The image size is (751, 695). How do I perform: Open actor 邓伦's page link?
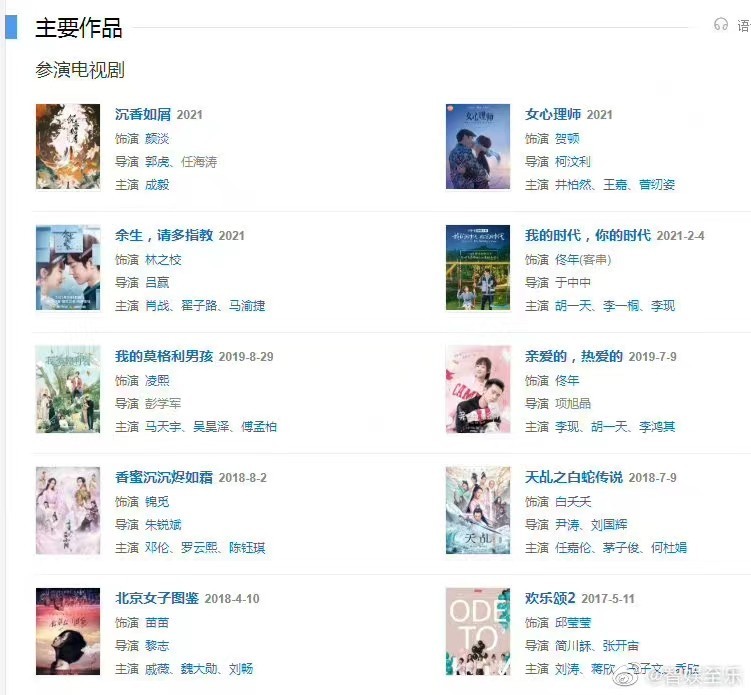click(x=156, y=548)
